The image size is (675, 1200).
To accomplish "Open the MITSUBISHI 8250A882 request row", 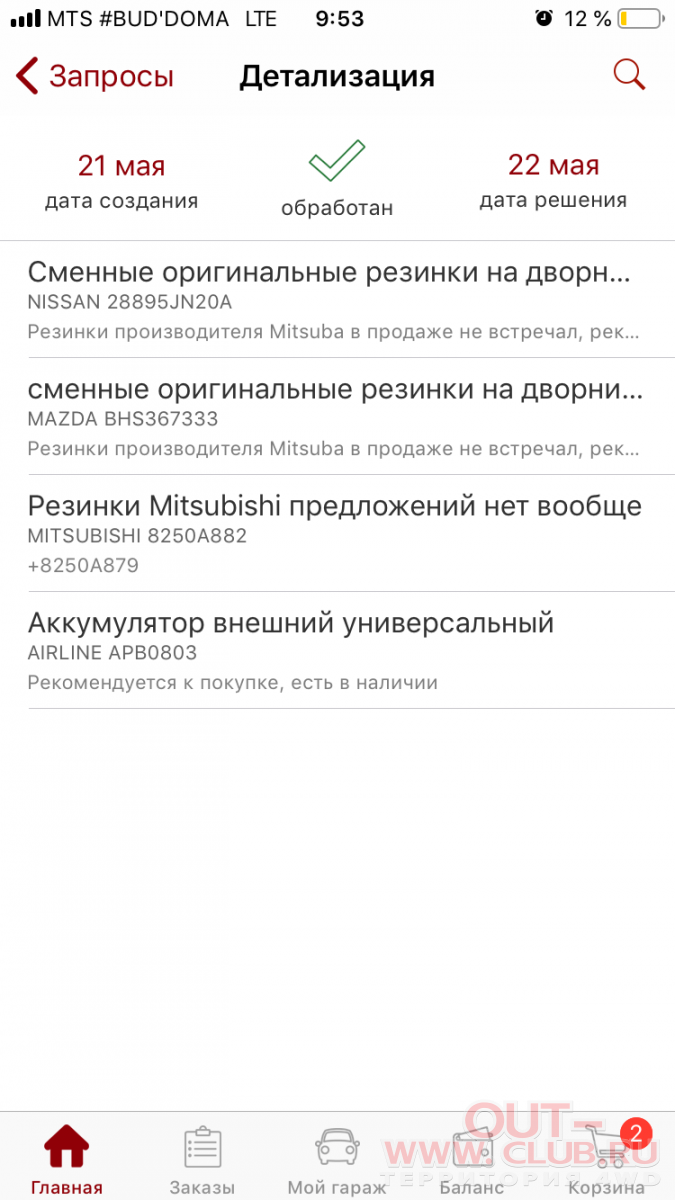I will pos(337,533).
